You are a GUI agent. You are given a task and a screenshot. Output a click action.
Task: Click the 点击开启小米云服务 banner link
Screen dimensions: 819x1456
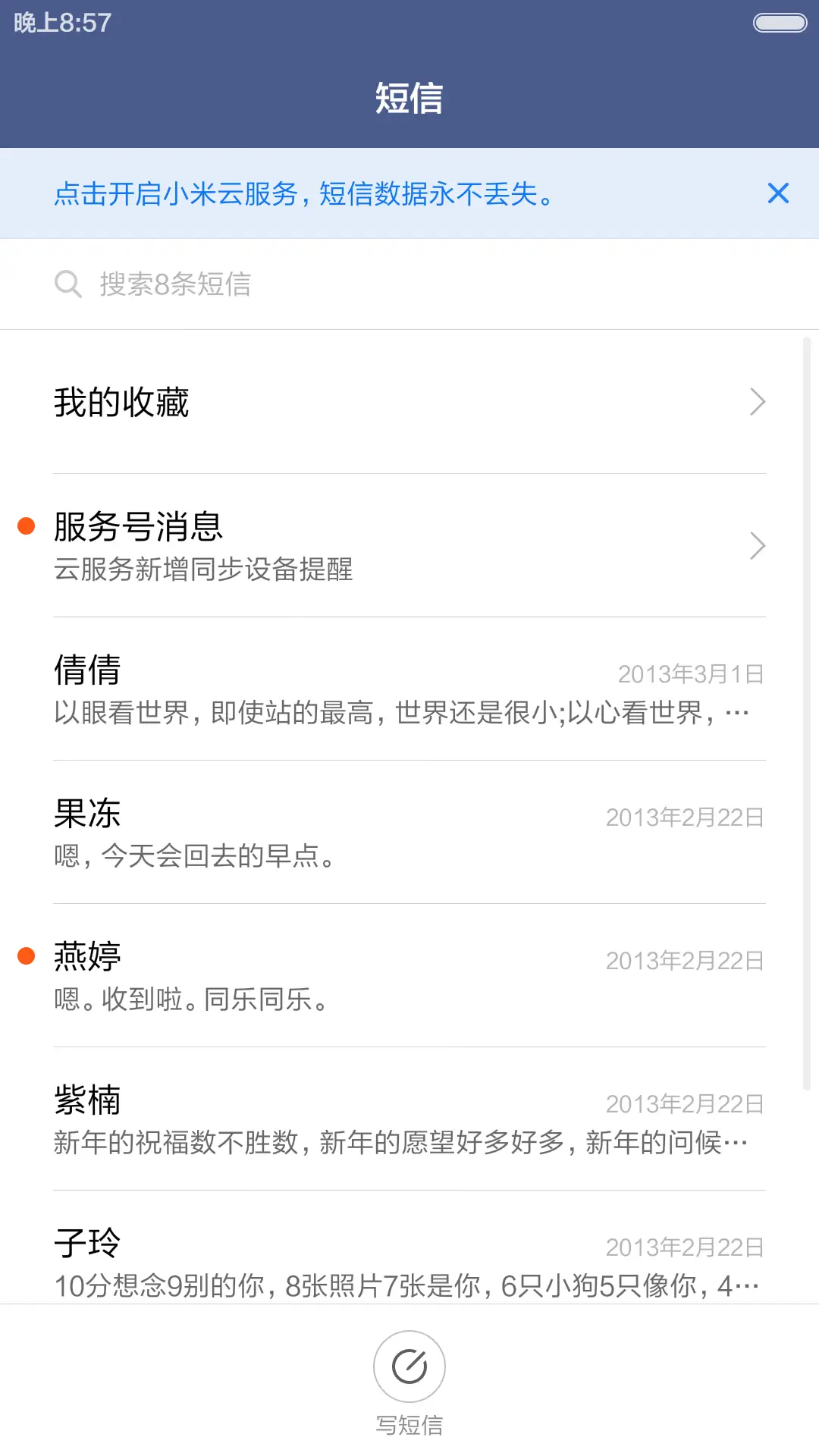pyautogui.click(x=303, y=193)
